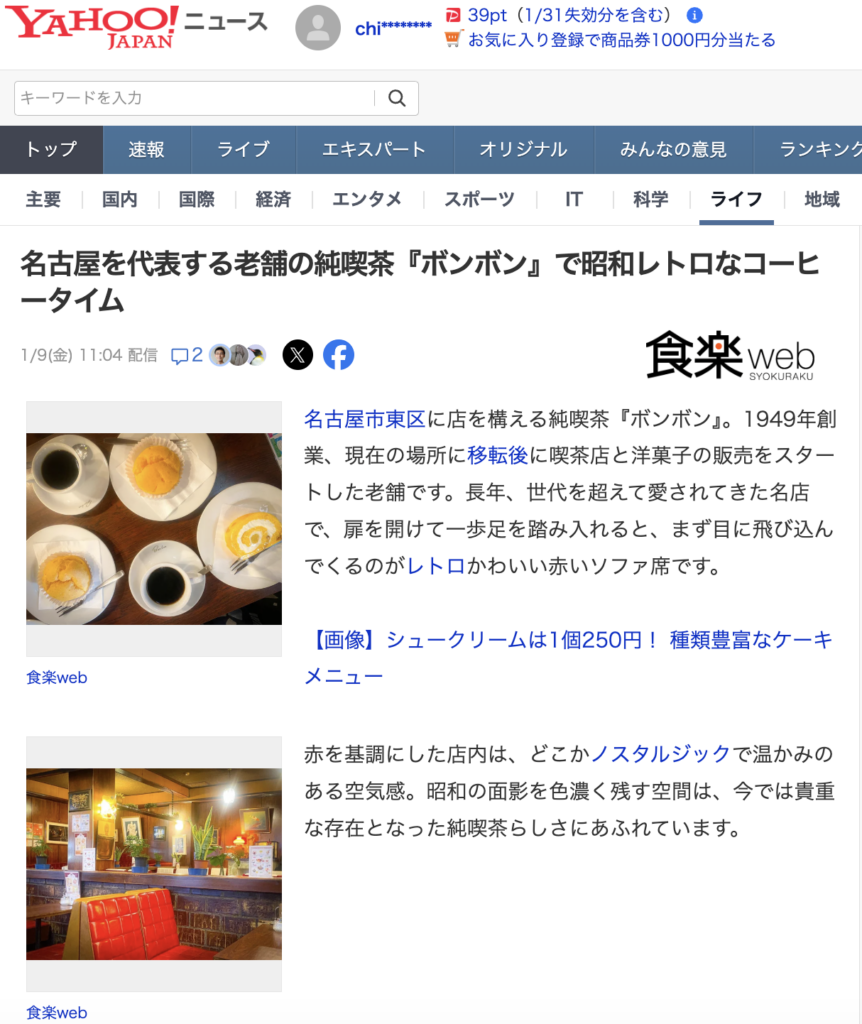The height and width of the screenshot is (1024, 862).
Task: Share this article on X
Action: click(298, 355)
